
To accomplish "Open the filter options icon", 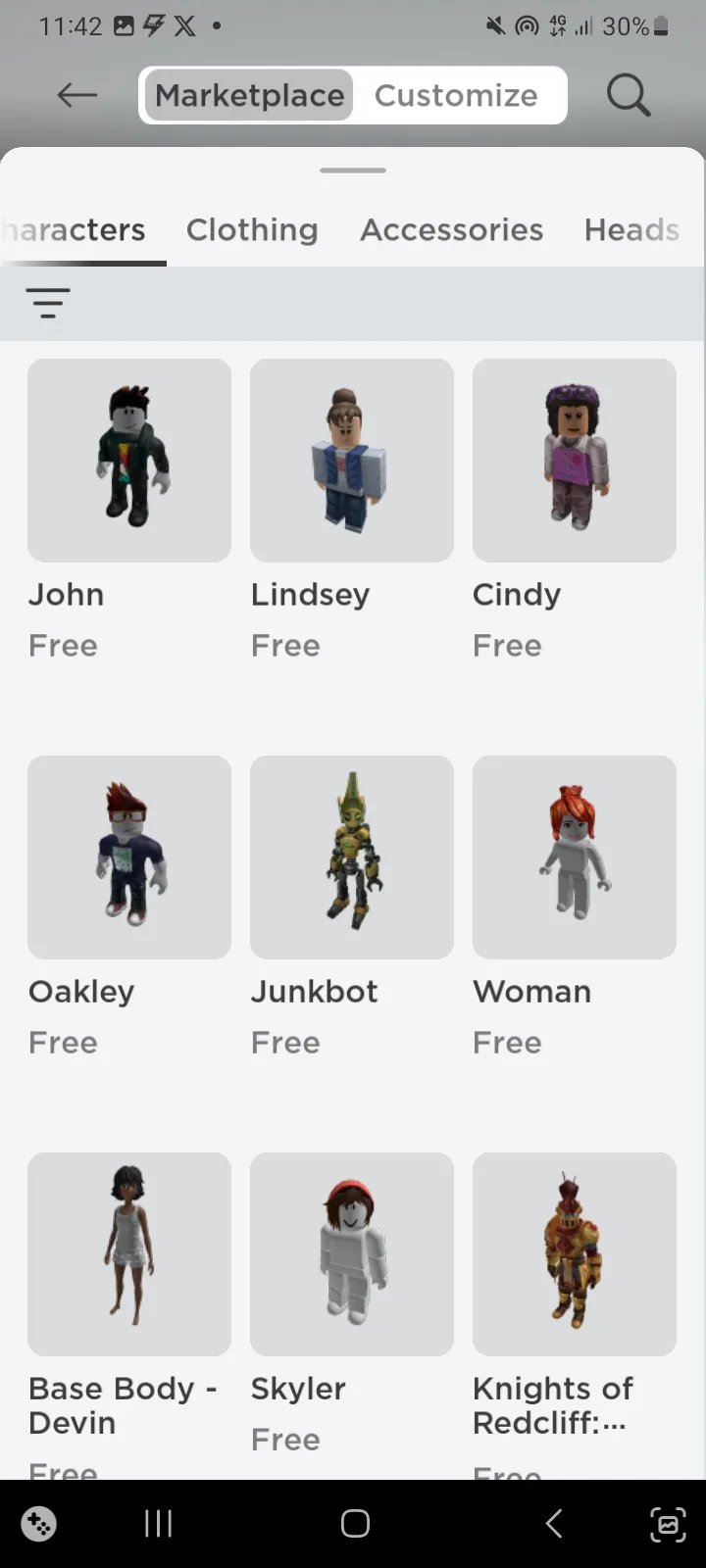I will tap(48, 303).
